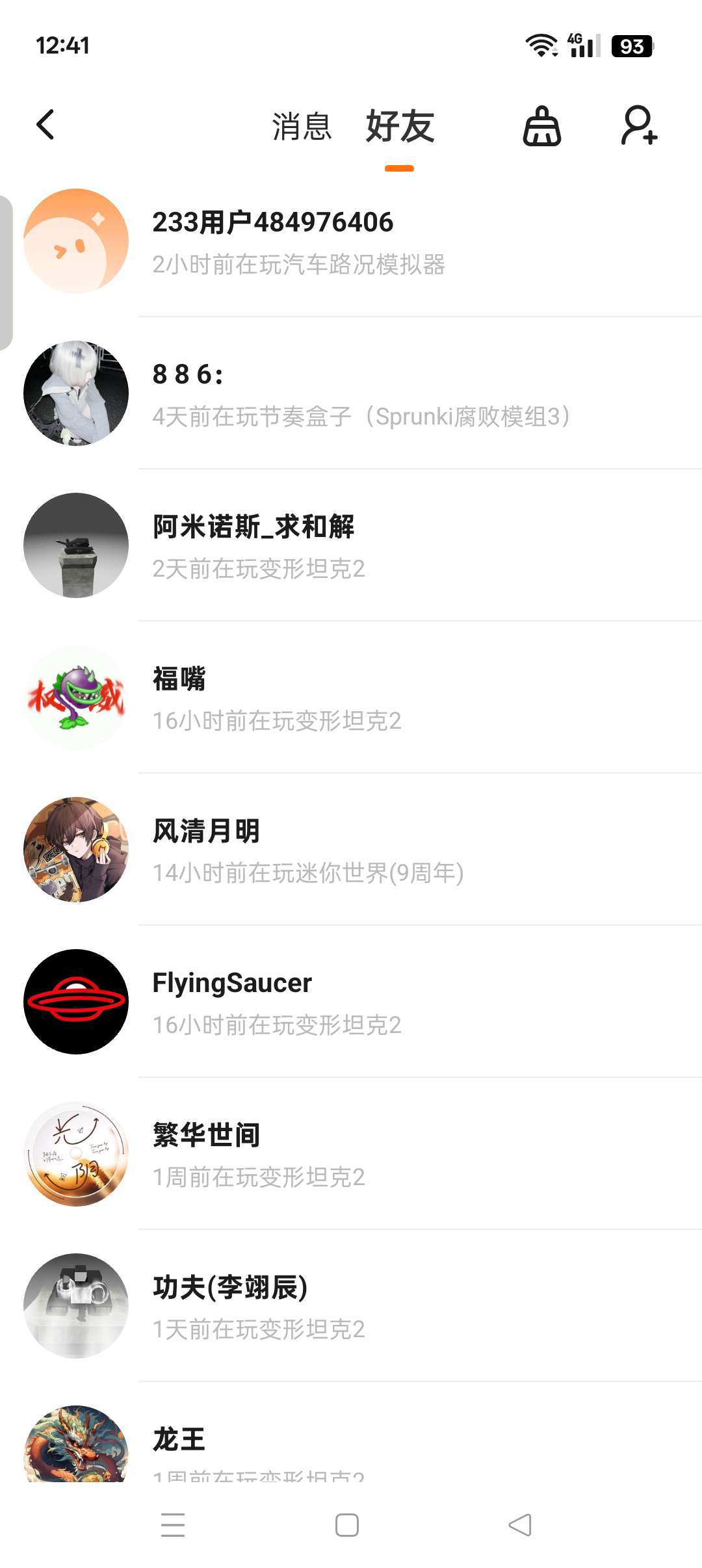
Task: Tap the broom clean-up icon
Action: 542,126
